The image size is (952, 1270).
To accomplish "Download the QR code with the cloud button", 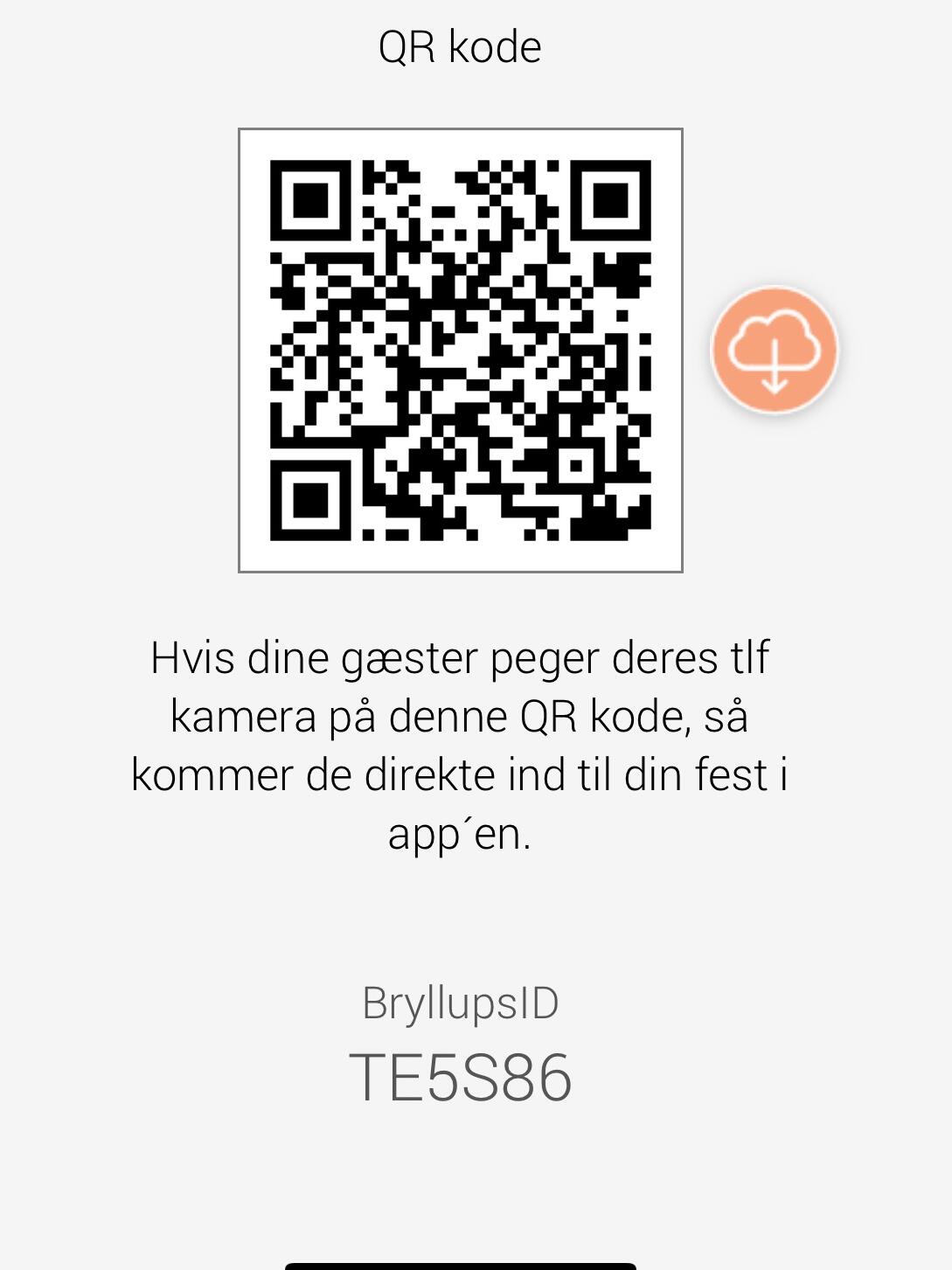I will pyautogui.click(x=774, y=350).
